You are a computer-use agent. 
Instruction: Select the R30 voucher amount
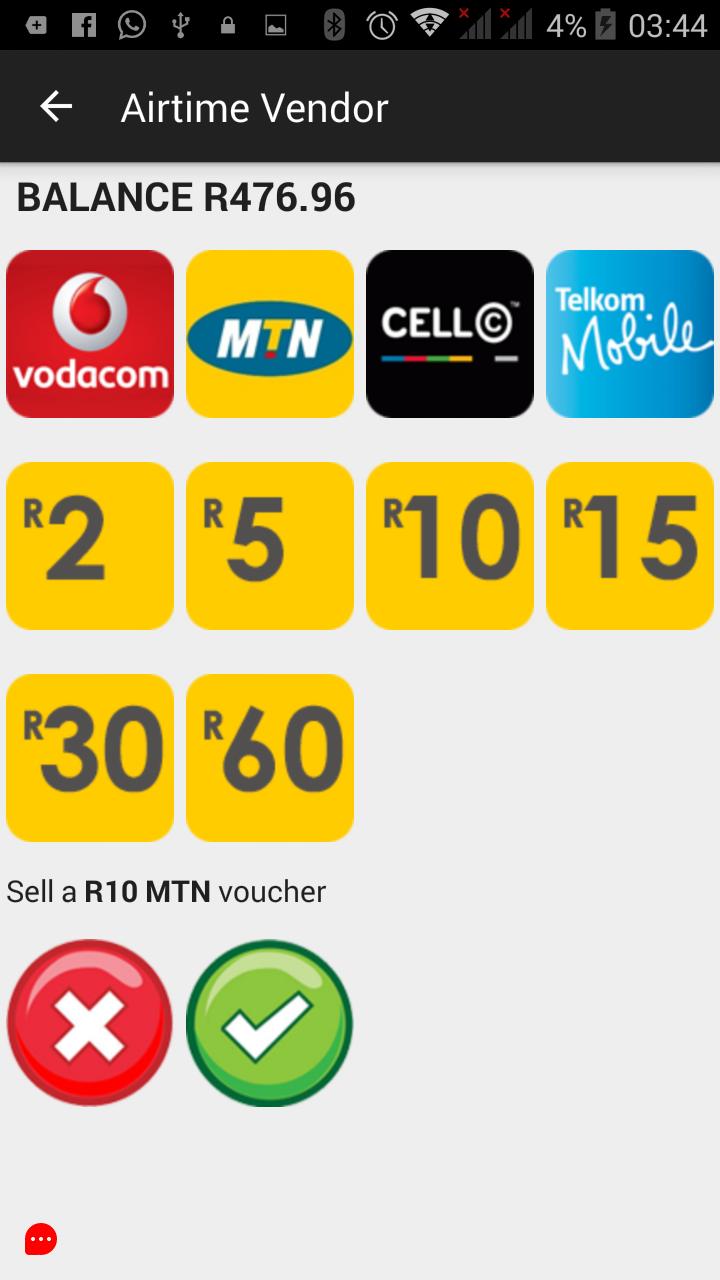pos(90,758)
